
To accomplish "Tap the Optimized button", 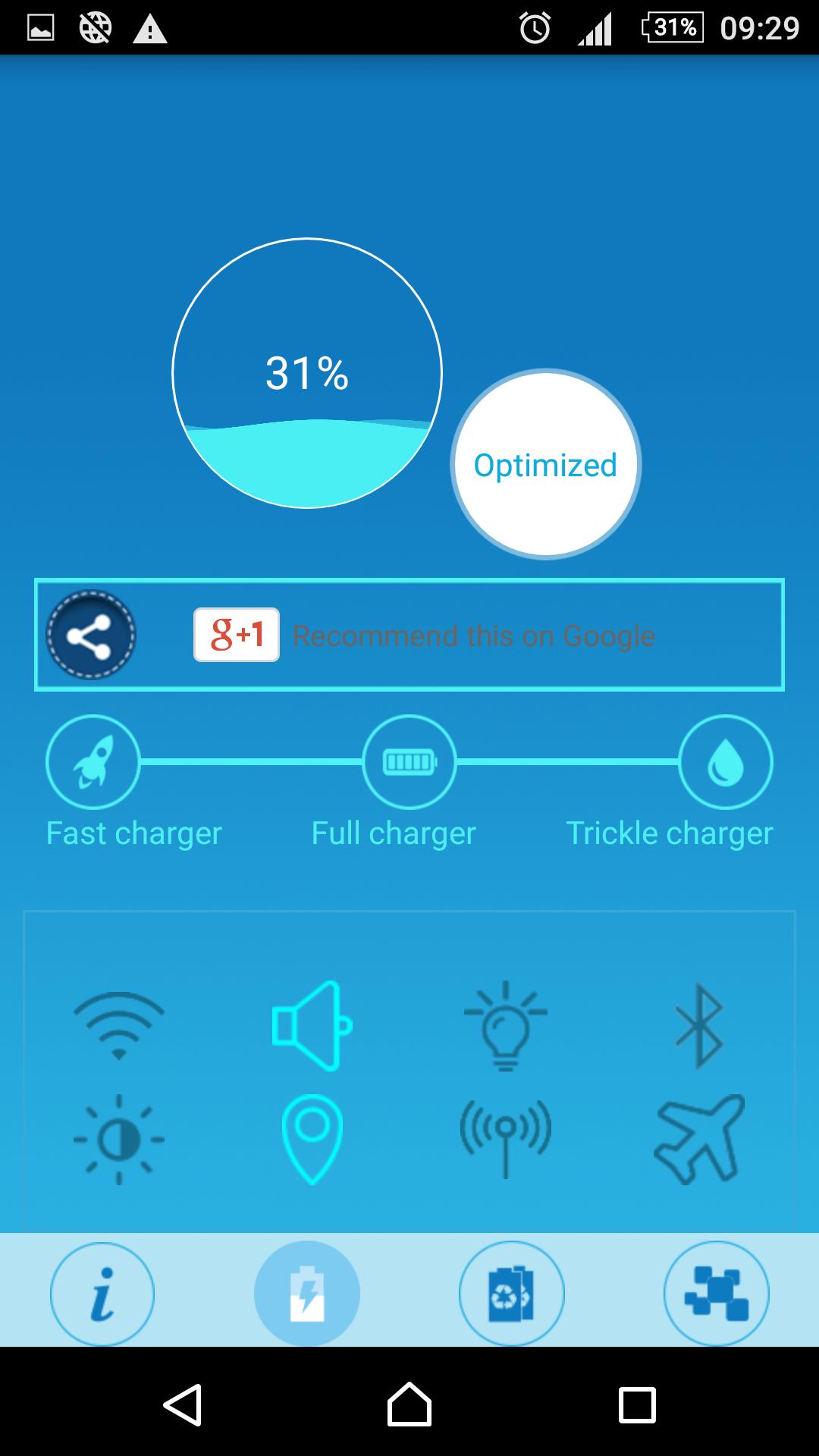I will [x=545, y=465].
